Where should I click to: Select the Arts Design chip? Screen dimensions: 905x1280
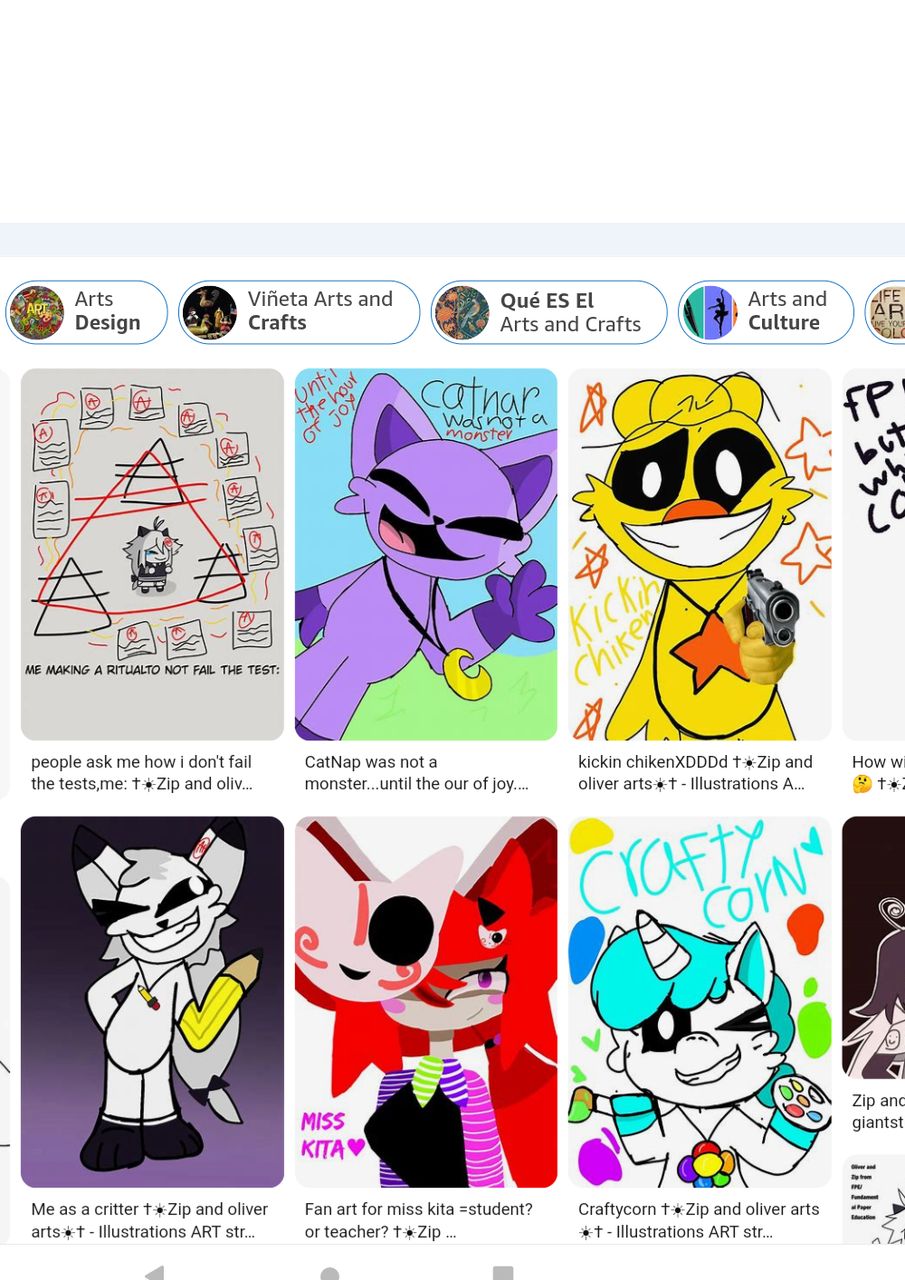(x=87, y=312)
